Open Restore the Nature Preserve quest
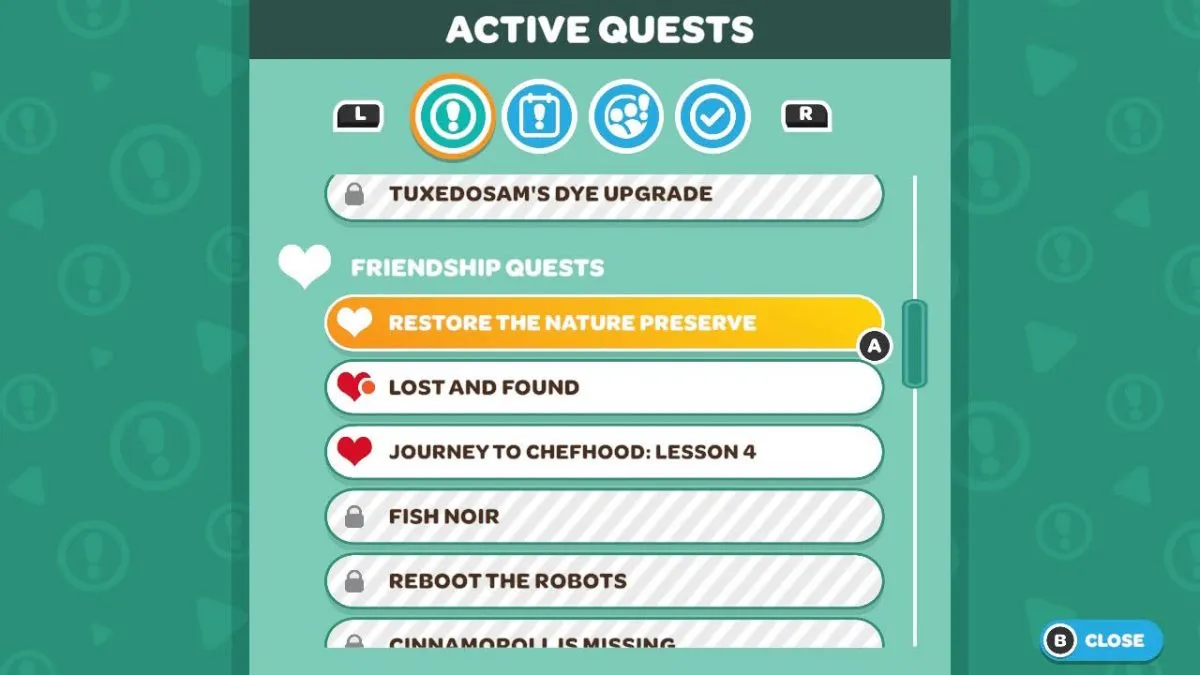1200x675 pixels. [x=604, y=323]
